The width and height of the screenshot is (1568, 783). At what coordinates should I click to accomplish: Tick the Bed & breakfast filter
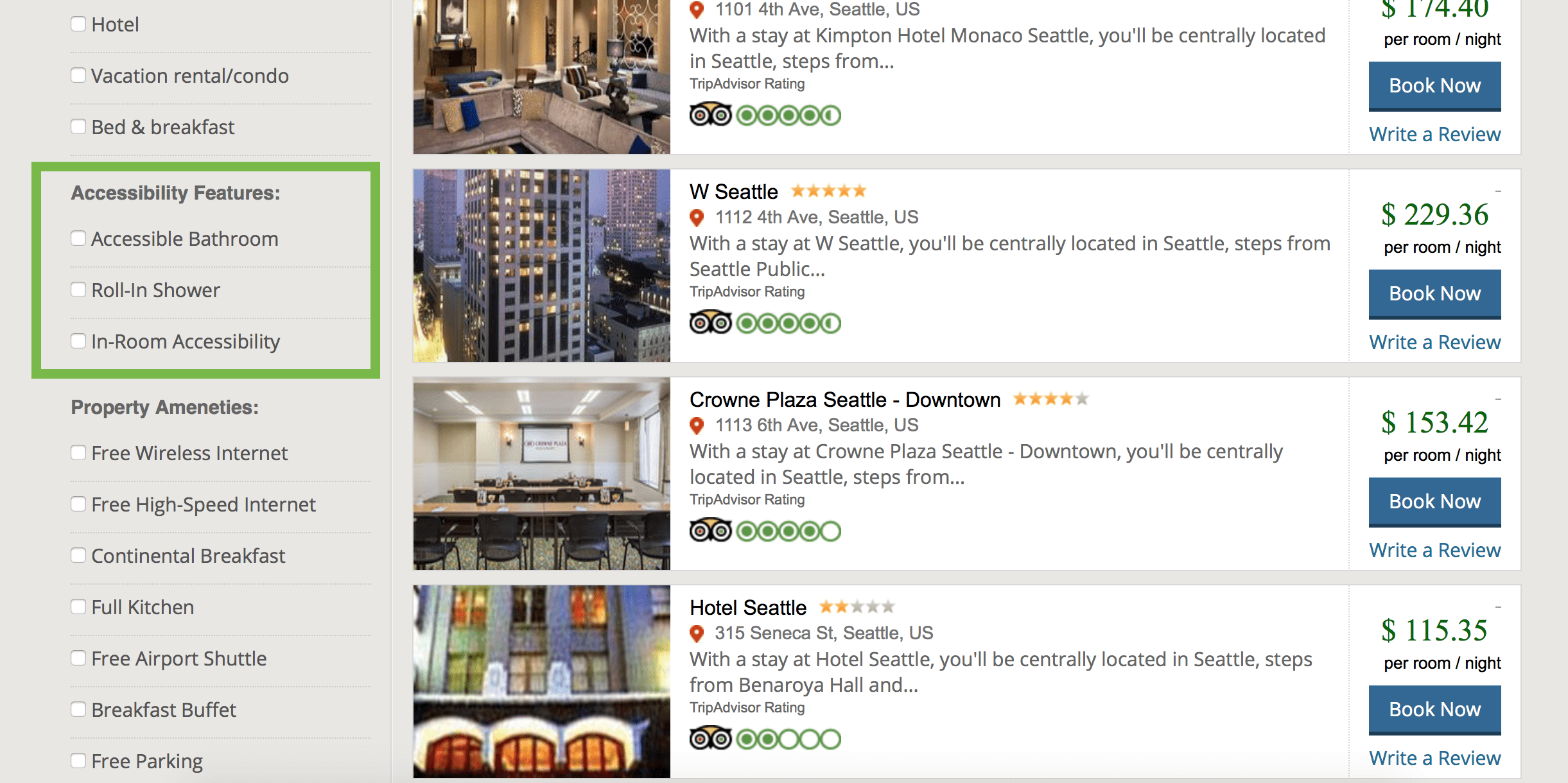click(x=78, y=127)
